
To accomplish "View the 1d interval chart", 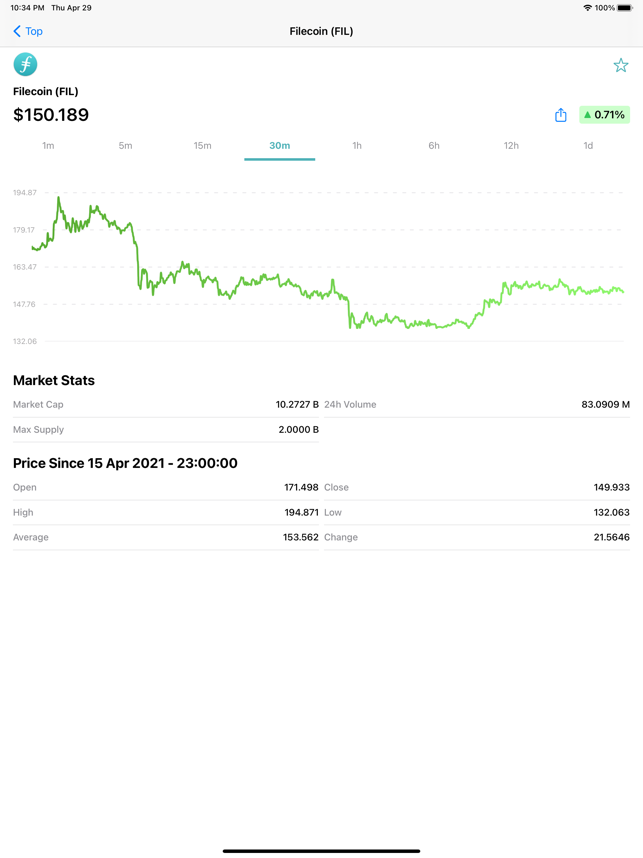I will (x=588, y=146).
